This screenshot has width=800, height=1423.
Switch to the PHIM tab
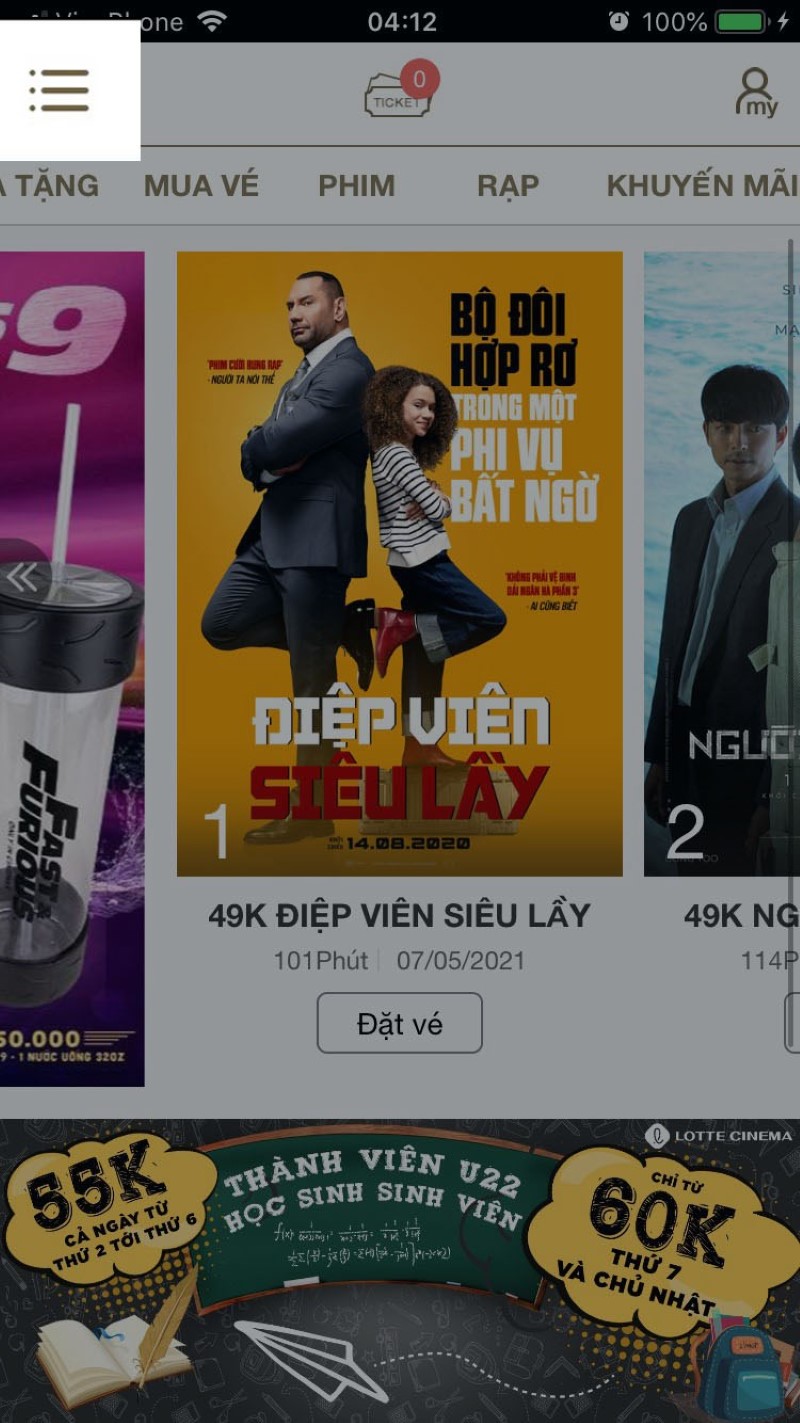(356, 186)
